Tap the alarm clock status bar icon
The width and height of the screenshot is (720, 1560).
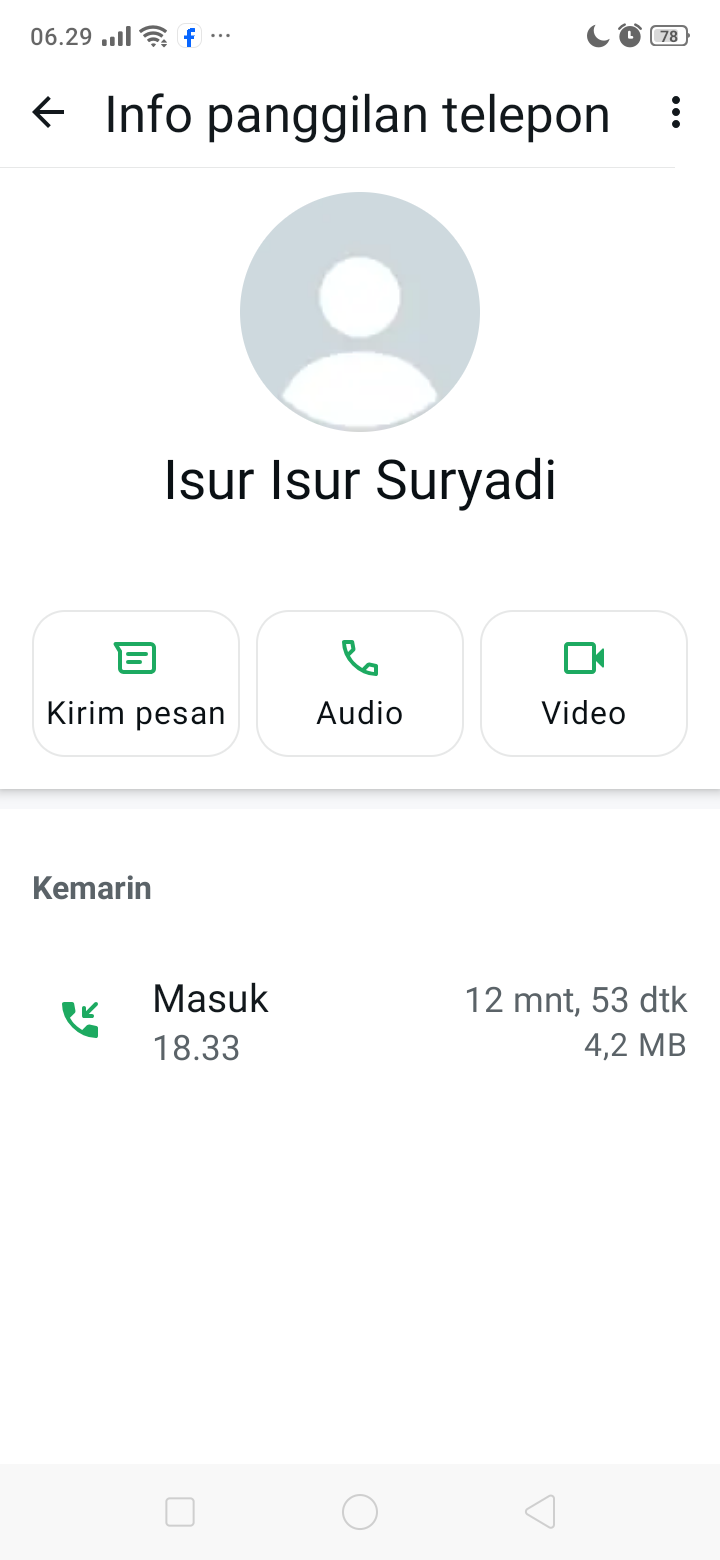[x=629, y=35]
